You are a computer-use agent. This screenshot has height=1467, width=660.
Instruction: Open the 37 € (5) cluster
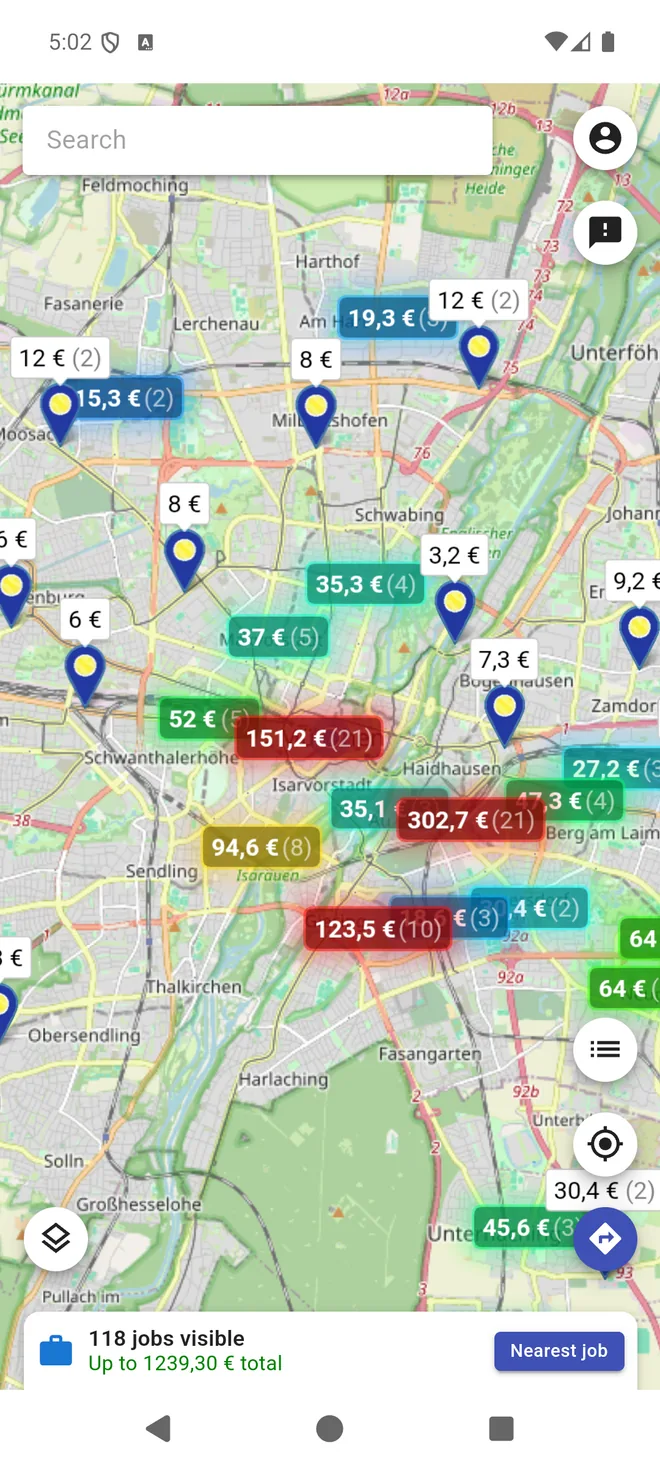point(278,637)
